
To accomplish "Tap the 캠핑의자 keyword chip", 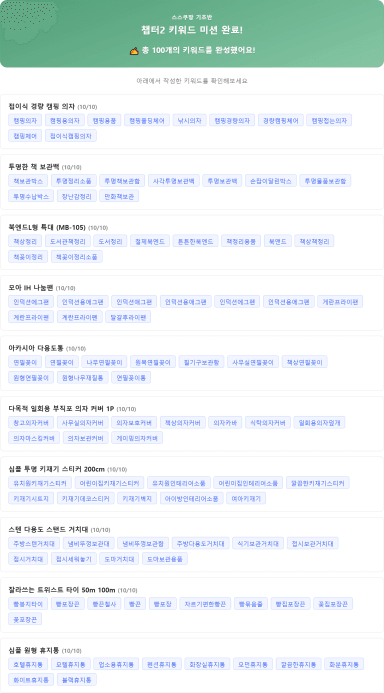I will pyautogui.click(x=25, y=120).
